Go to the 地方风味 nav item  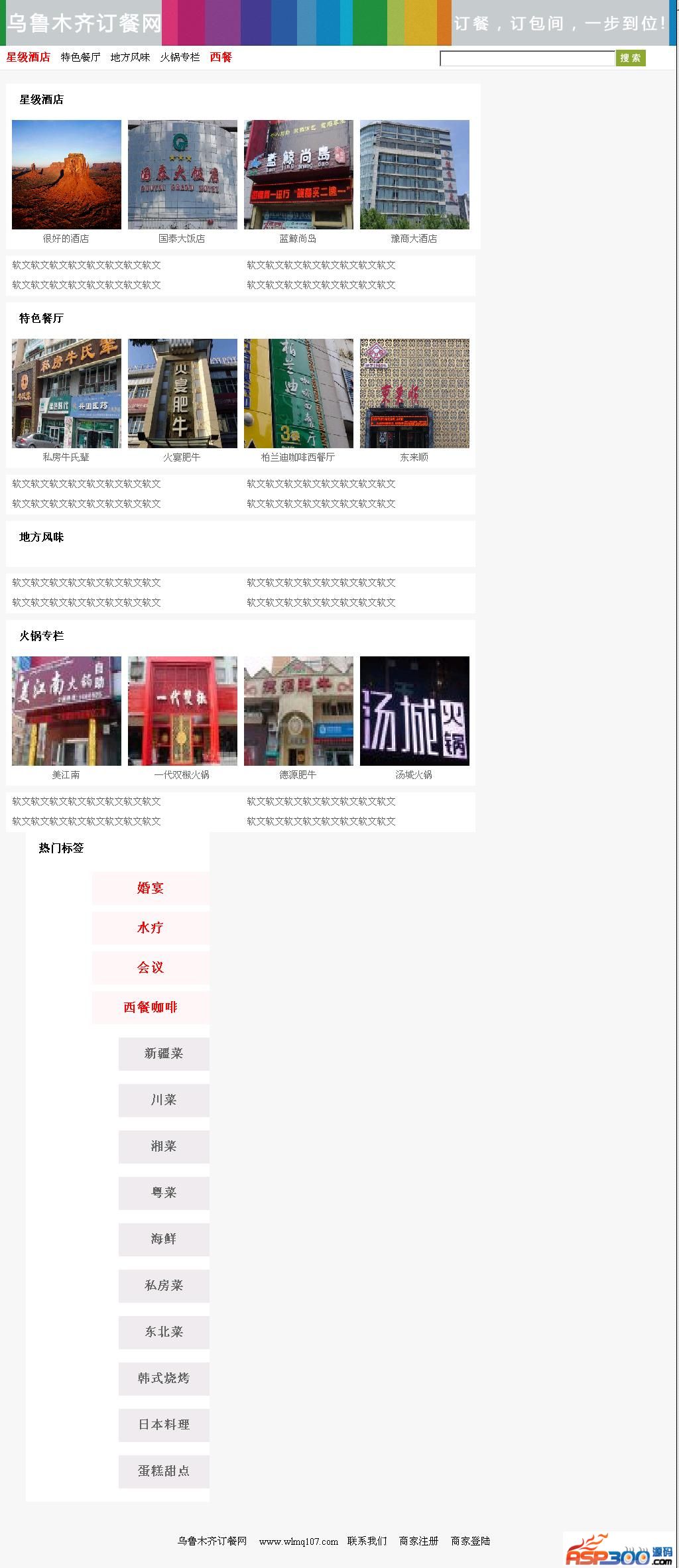[130, 57]
